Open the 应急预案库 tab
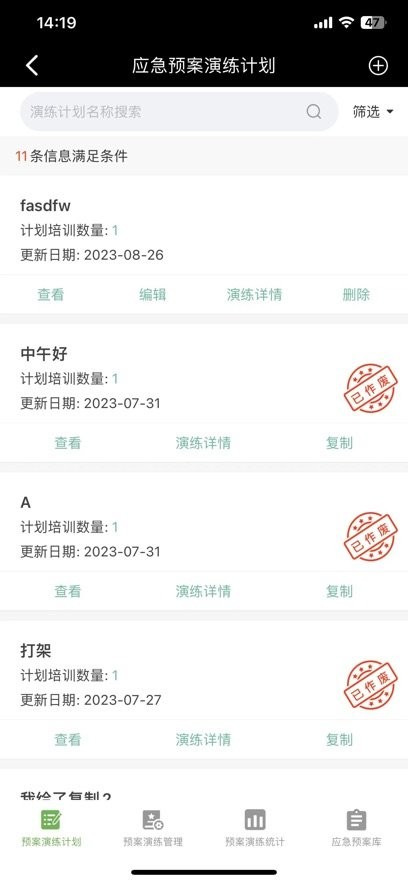Viewport: 408px width, 883px height. (x=357, y=828)
